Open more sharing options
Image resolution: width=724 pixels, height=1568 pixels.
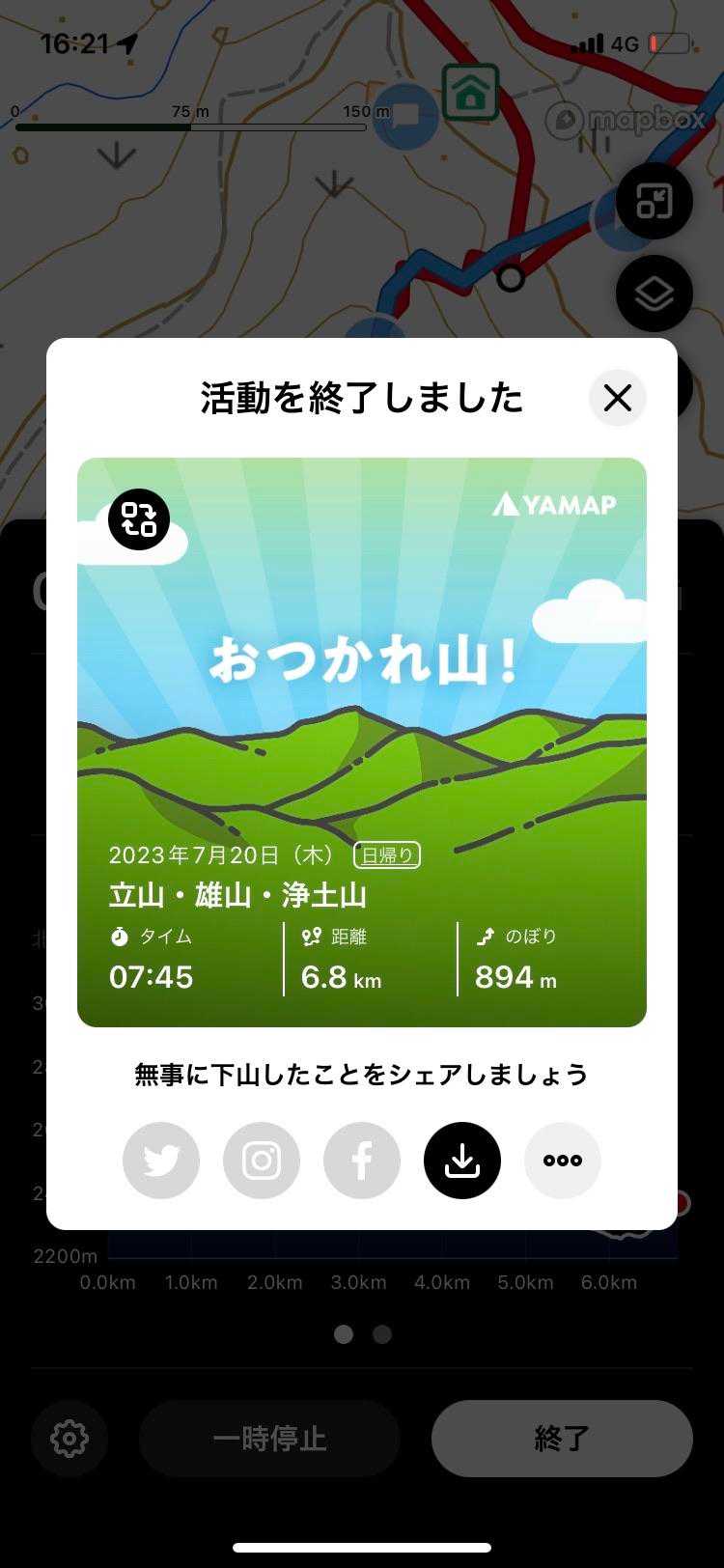[563, 1161]
